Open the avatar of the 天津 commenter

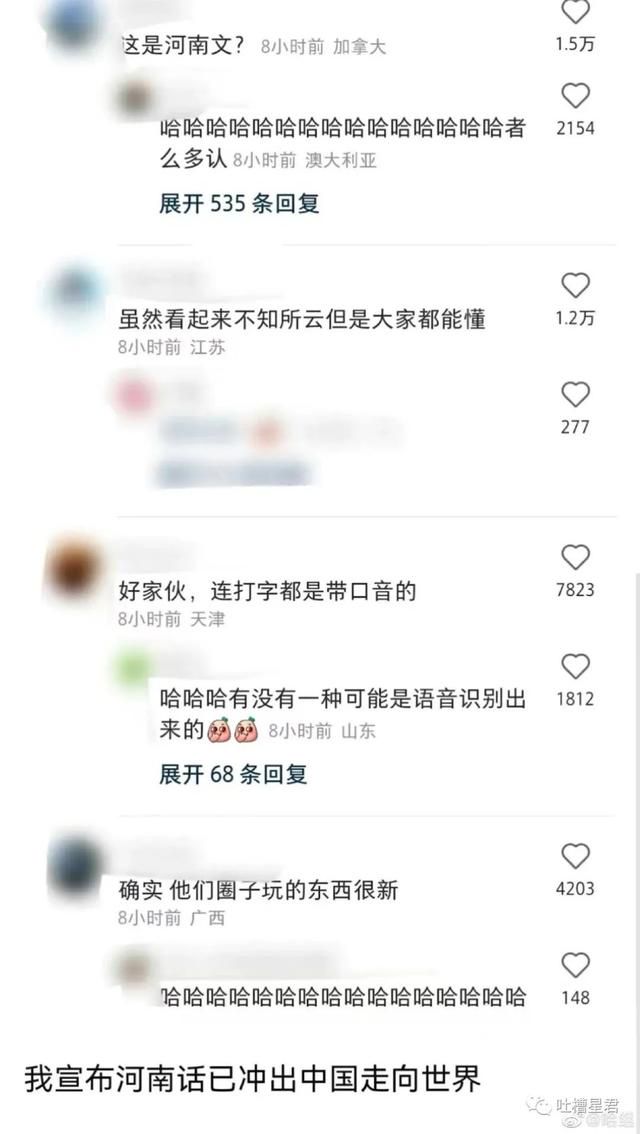pyautogui.click(x=74, y=570)
